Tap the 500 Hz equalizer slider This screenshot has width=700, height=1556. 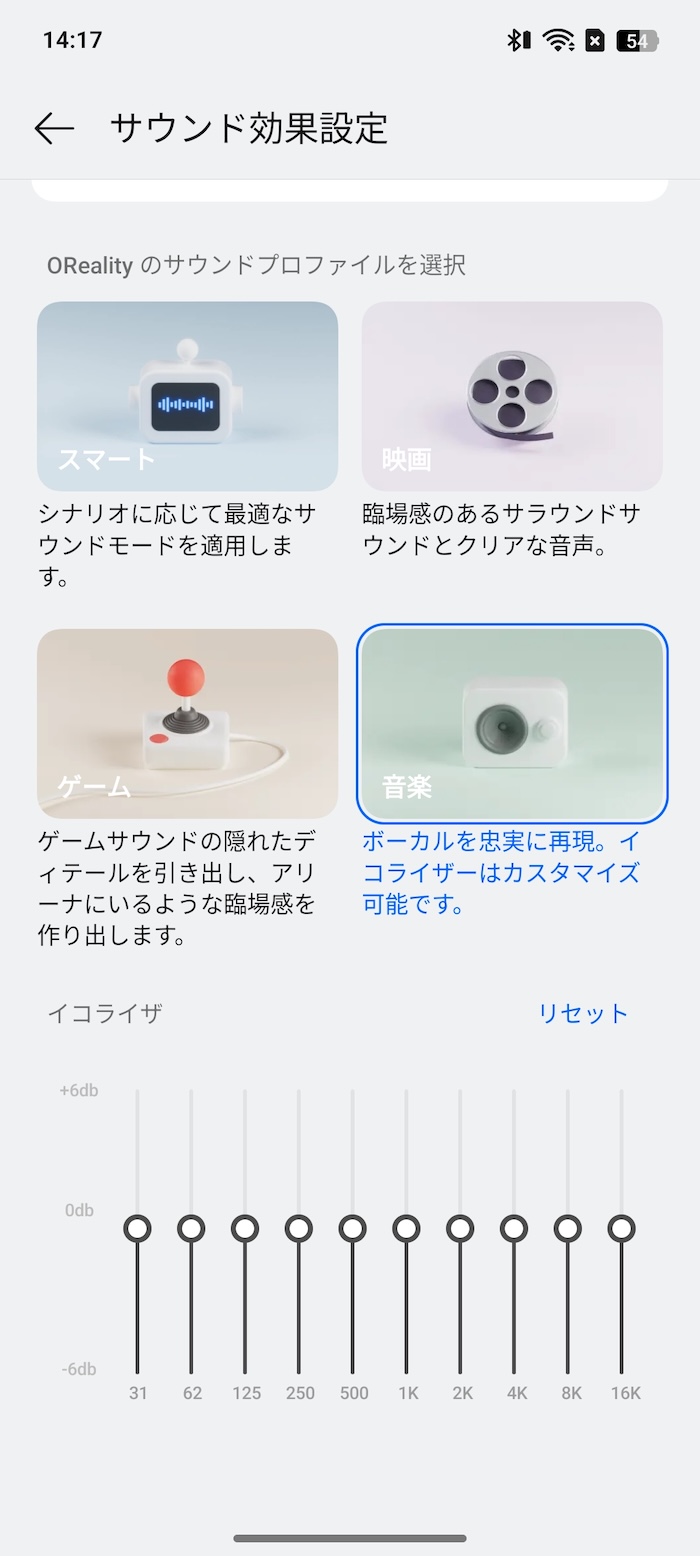pyautogui.click(x=352, y=1228)
